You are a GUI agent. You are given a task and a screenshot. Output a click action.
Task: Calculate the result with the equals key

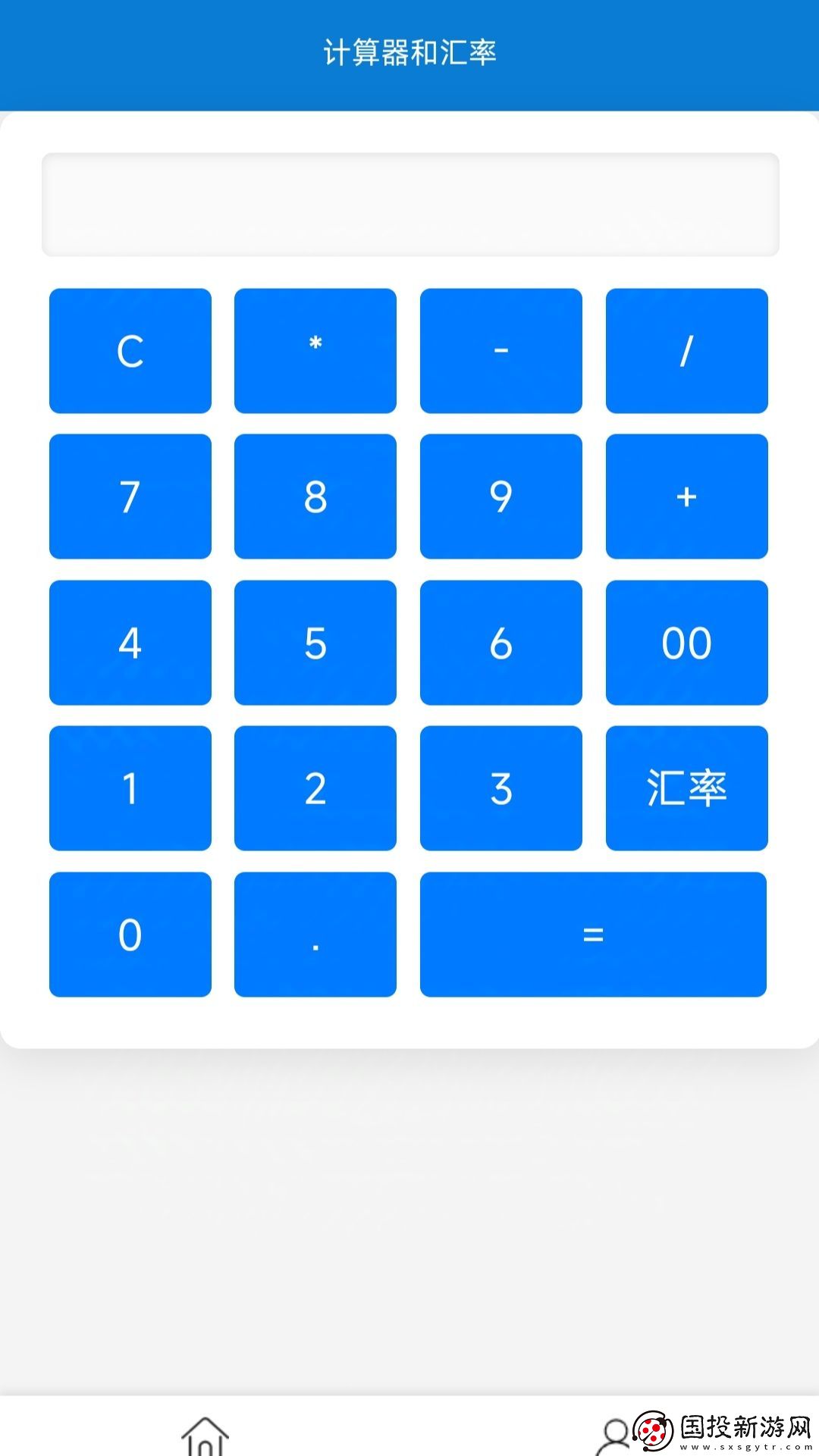point(593,935)
